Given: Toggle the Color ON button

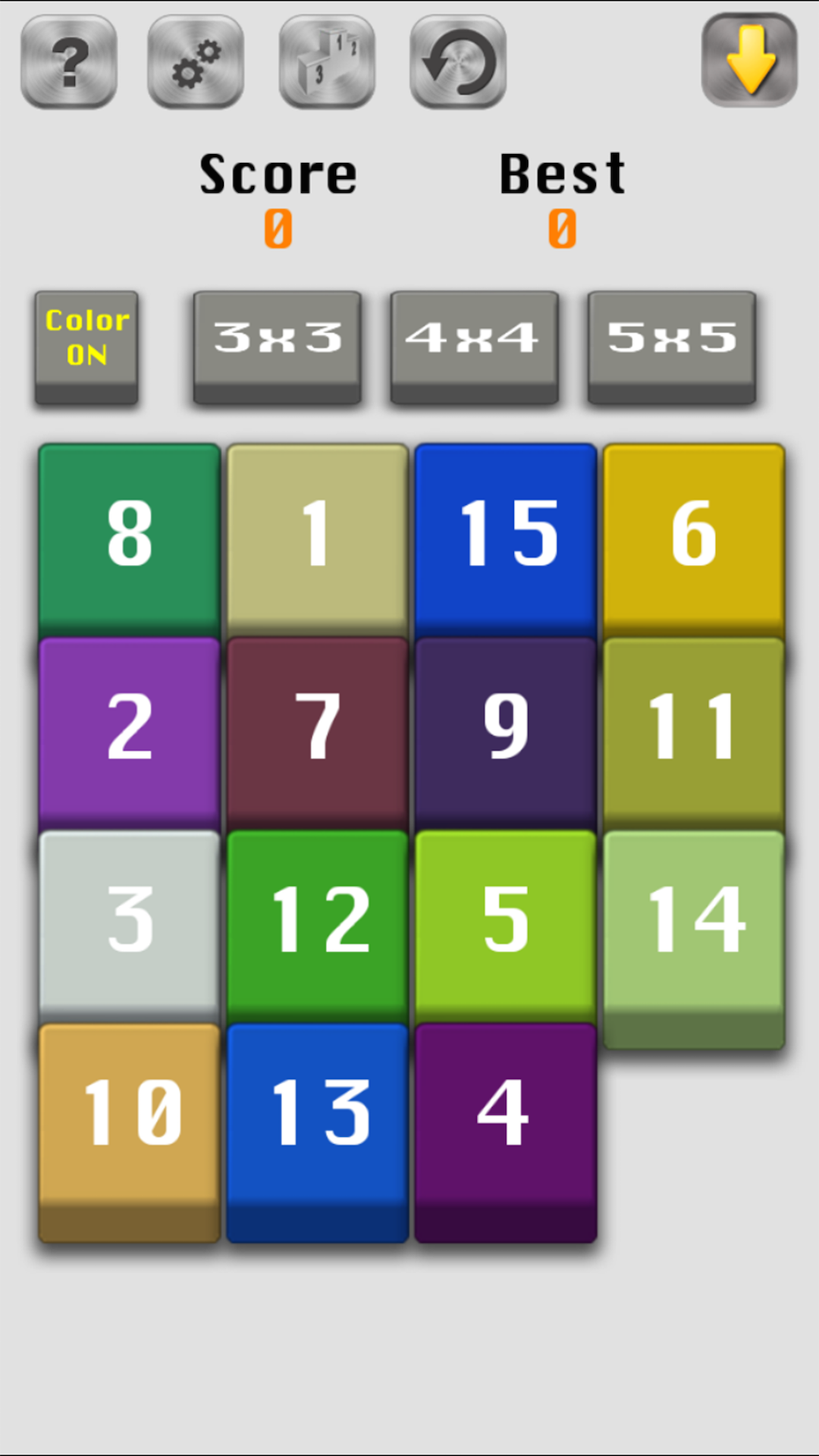Looking at the screenshot, I should point(86,347).
